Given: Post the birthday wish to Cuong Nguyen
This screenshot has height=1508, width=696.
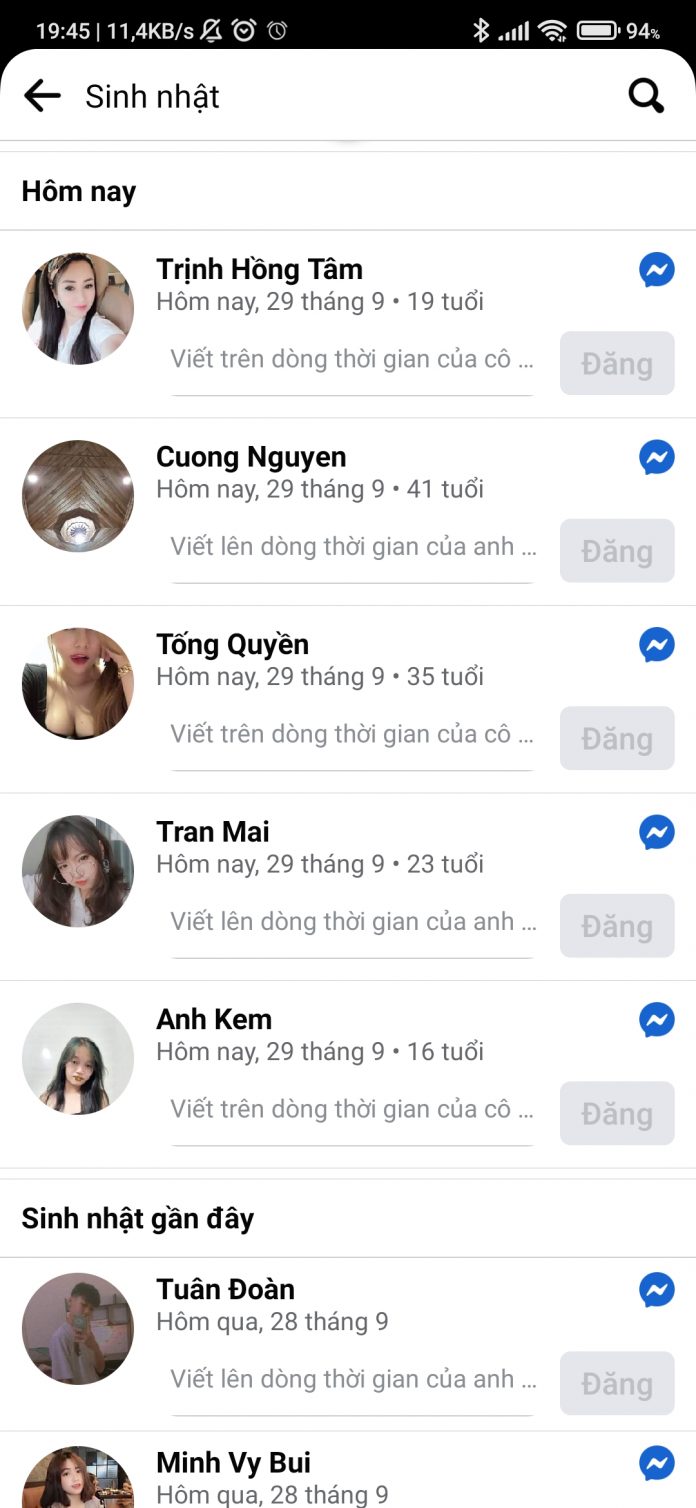Looking at the screenshot, I should coord(617,551).
